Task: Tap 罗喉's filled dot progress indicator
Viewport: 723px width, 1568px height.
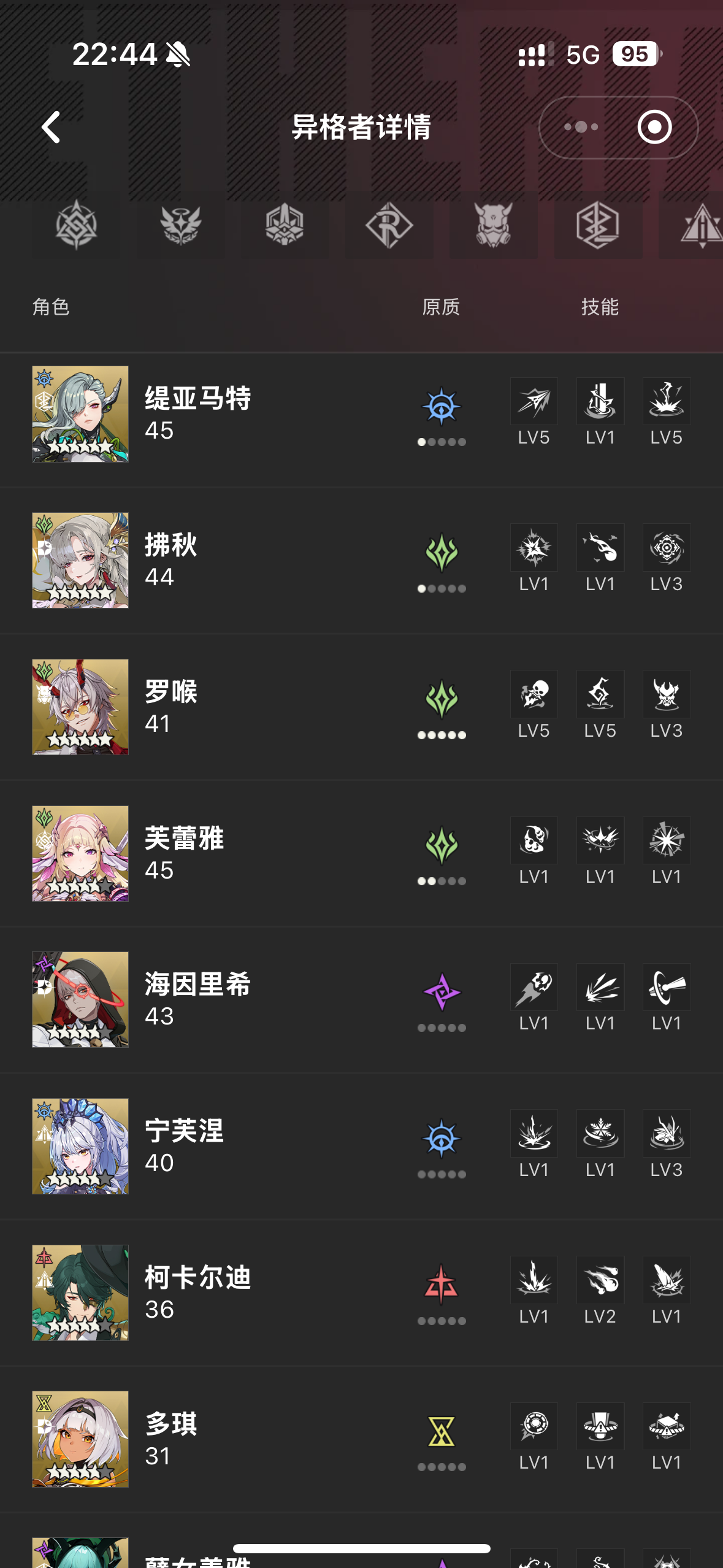Action: (442, 734)
